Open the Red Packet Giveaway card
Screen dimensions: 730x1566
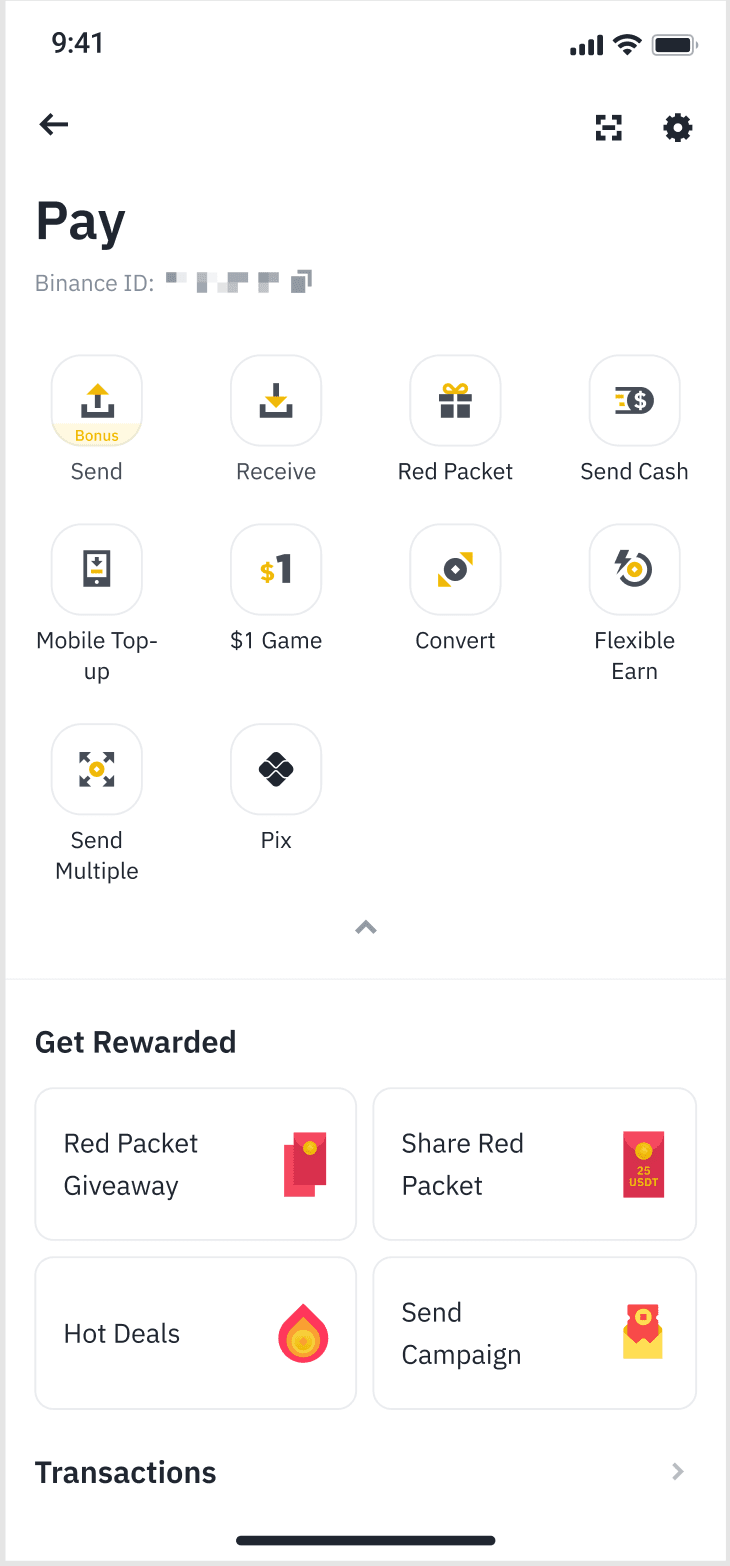[195, 1163]
